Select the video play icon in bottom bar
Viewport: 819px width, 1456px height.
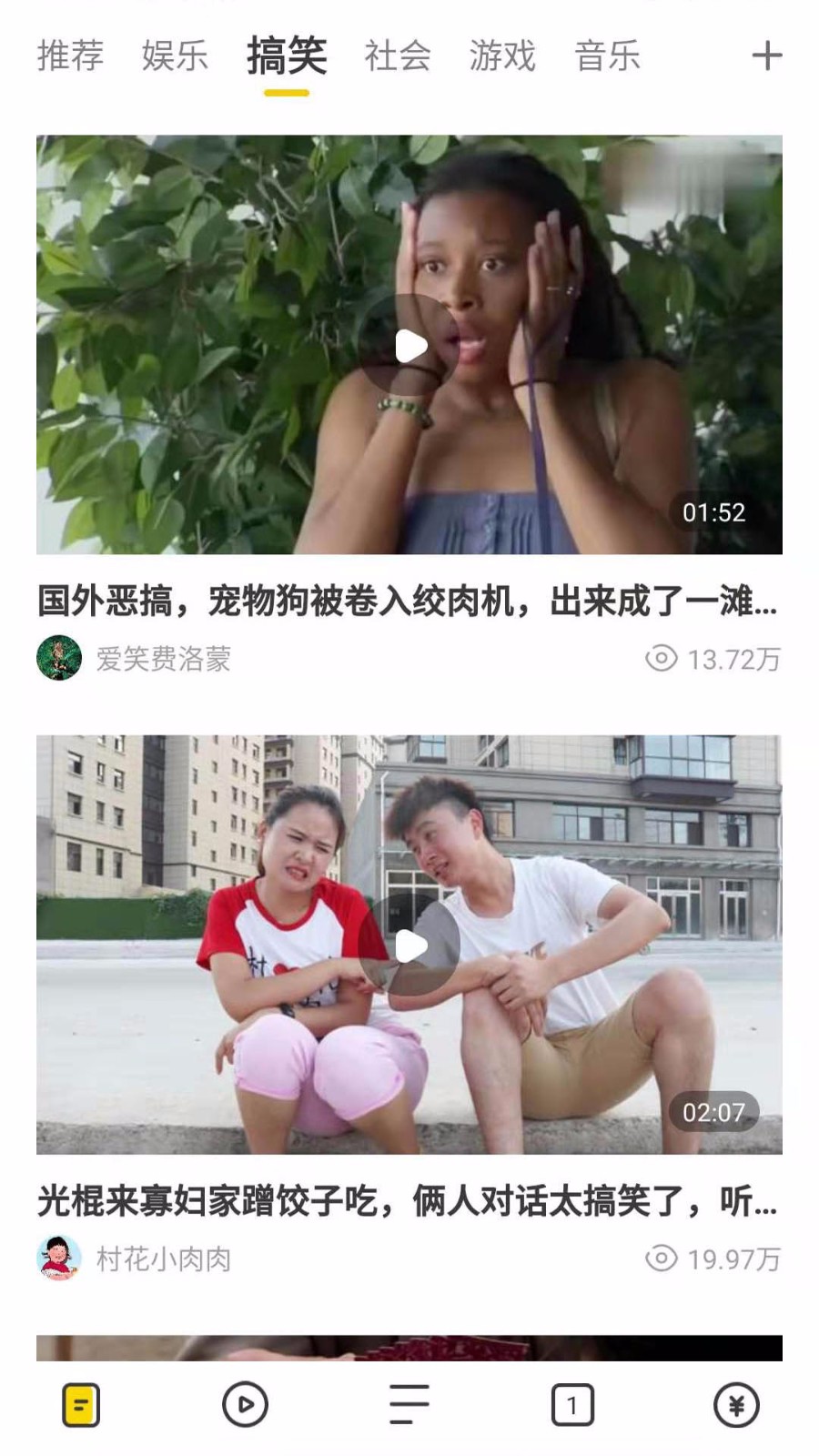pos(247,1403)
